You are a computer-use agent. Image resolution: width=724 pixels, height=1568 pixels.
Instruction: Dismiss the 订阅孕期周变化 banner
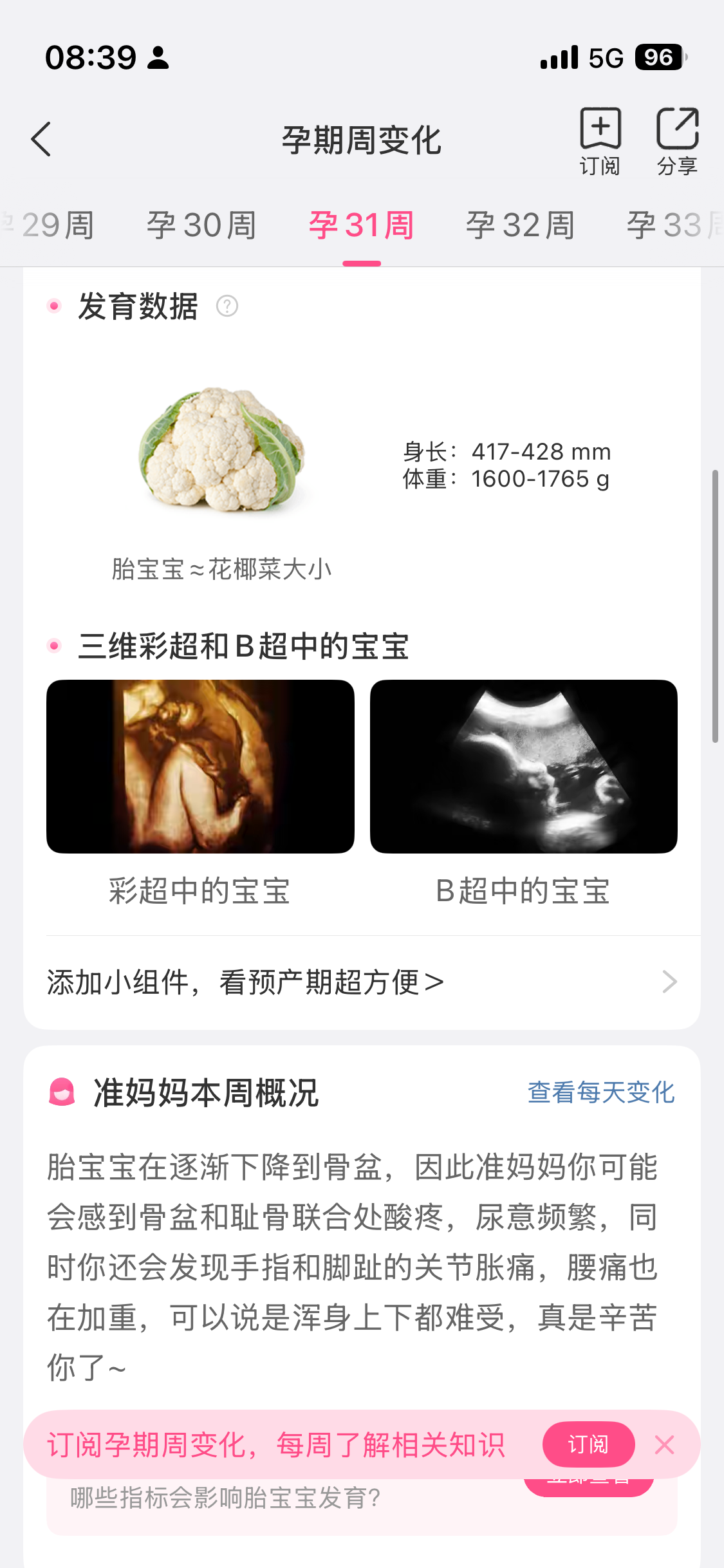[664, 1445]
